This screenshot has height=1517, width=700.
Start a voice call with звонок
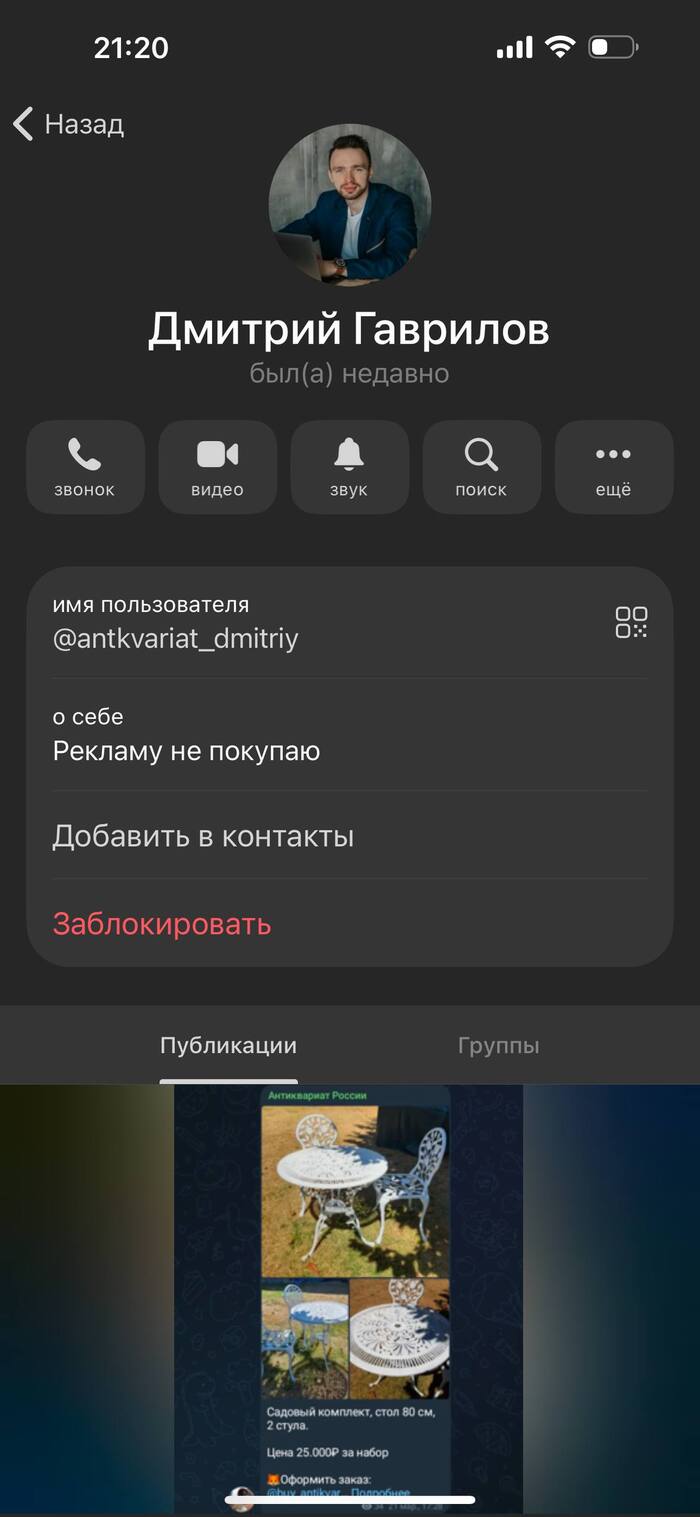coord(85,467)
